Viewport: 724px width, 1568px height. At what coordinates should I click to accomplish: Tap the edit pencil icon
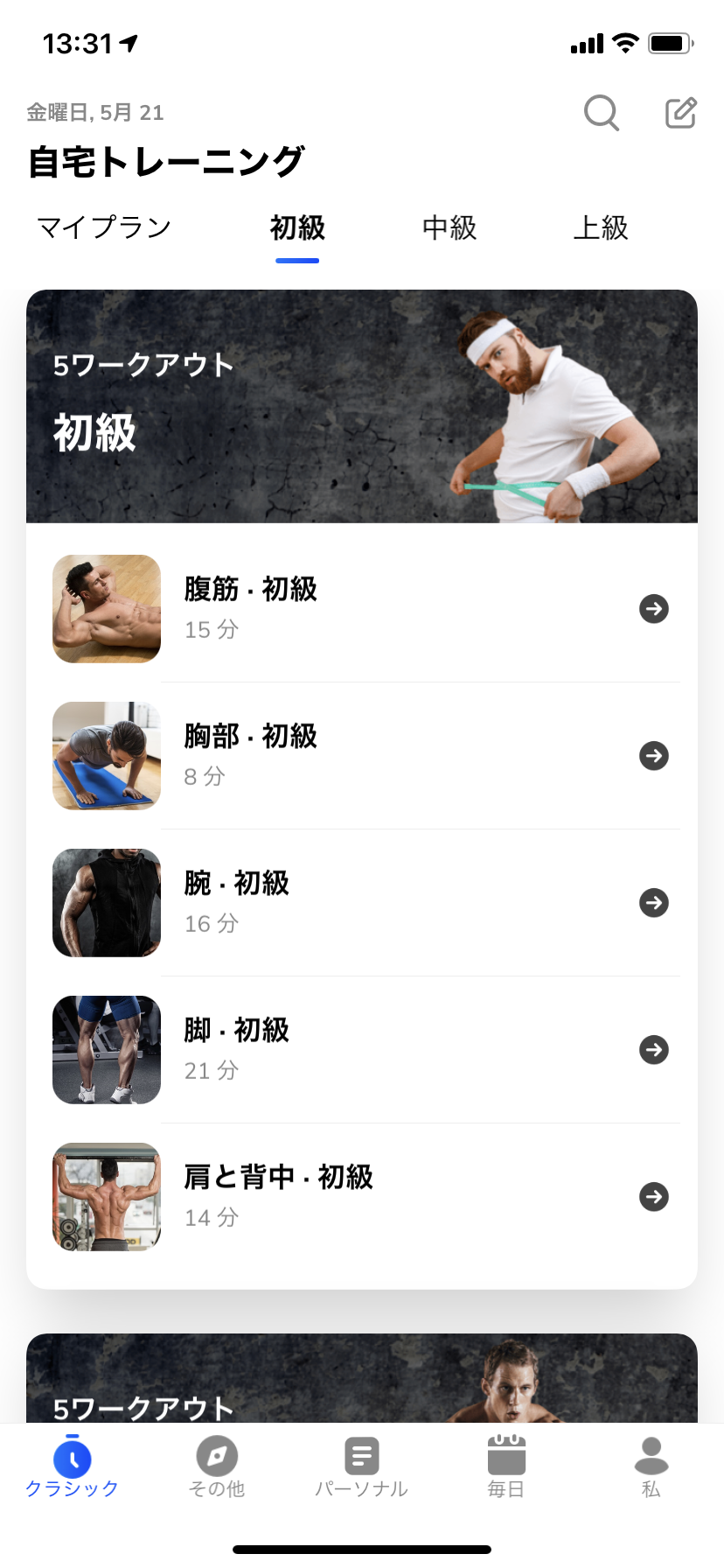click(681, 113)
